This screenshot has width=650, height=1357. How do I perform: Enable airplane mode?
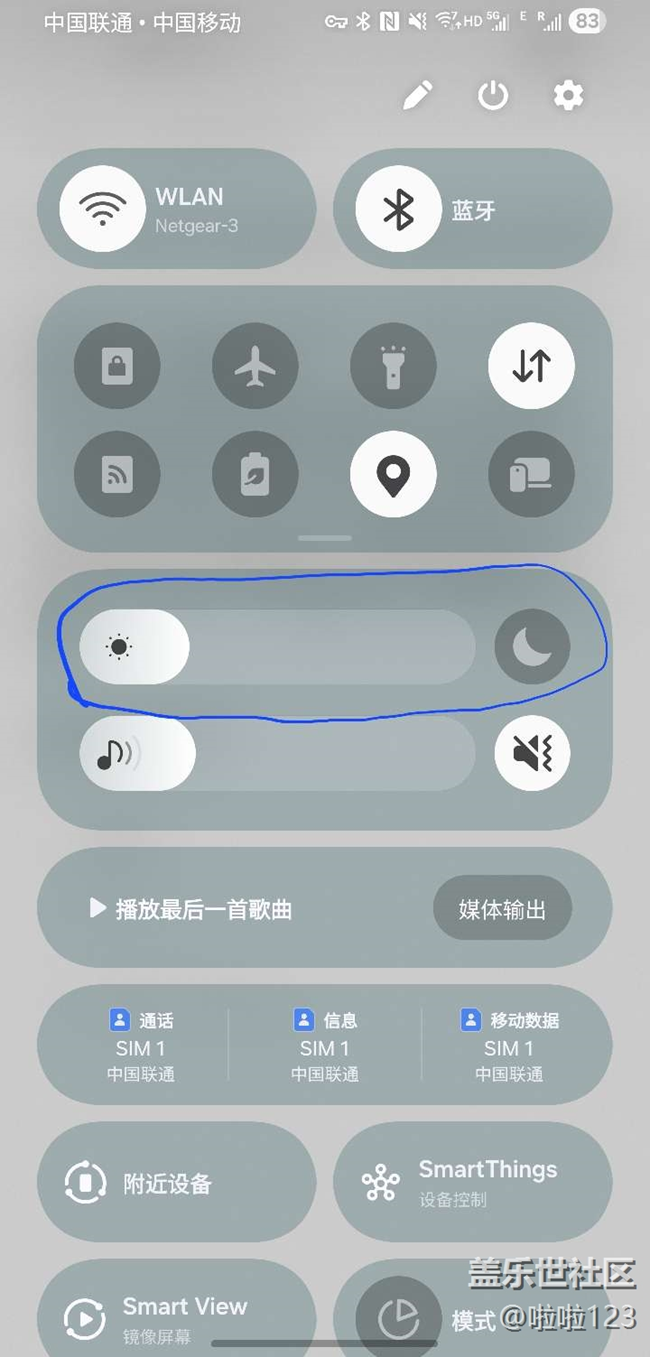click(x=255, y=367)
